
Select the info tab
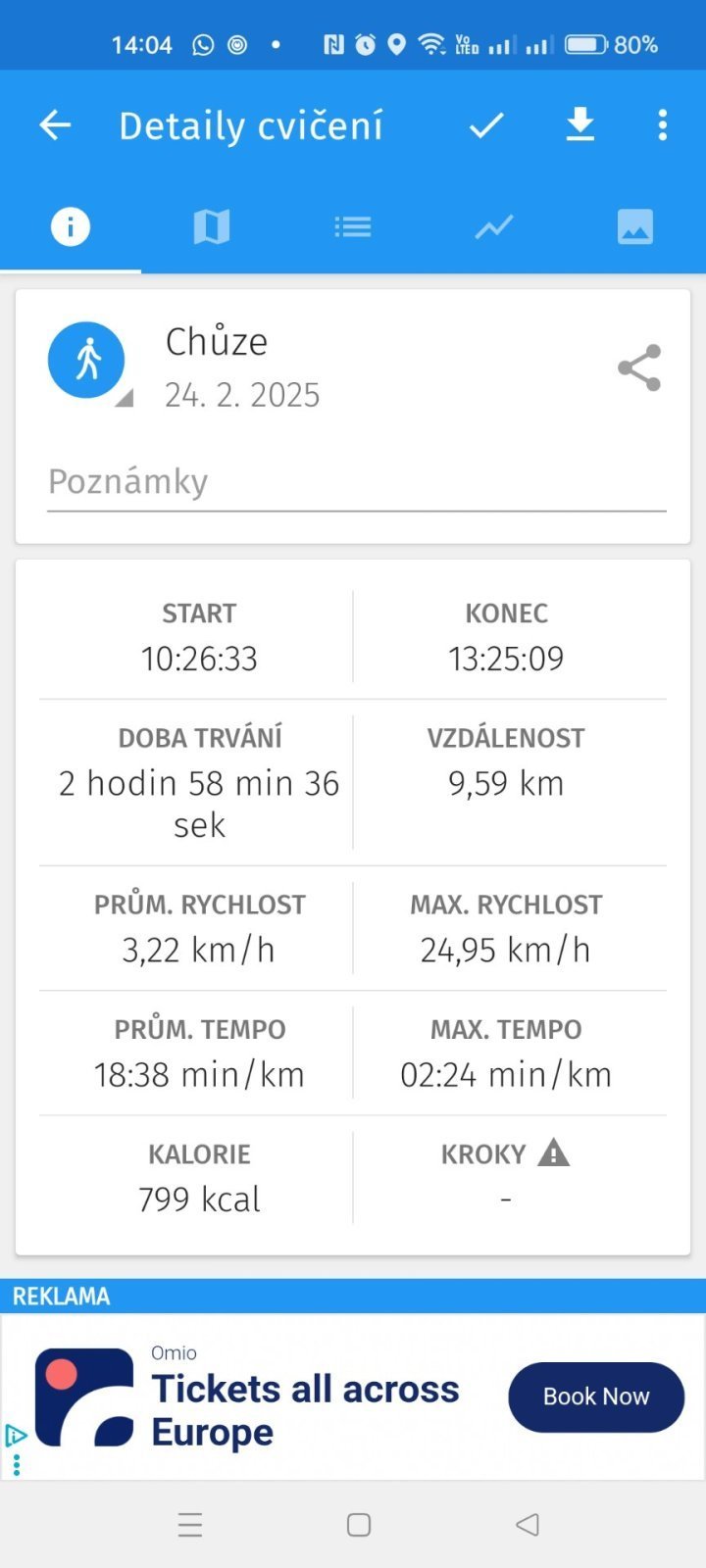click(71, 227)
